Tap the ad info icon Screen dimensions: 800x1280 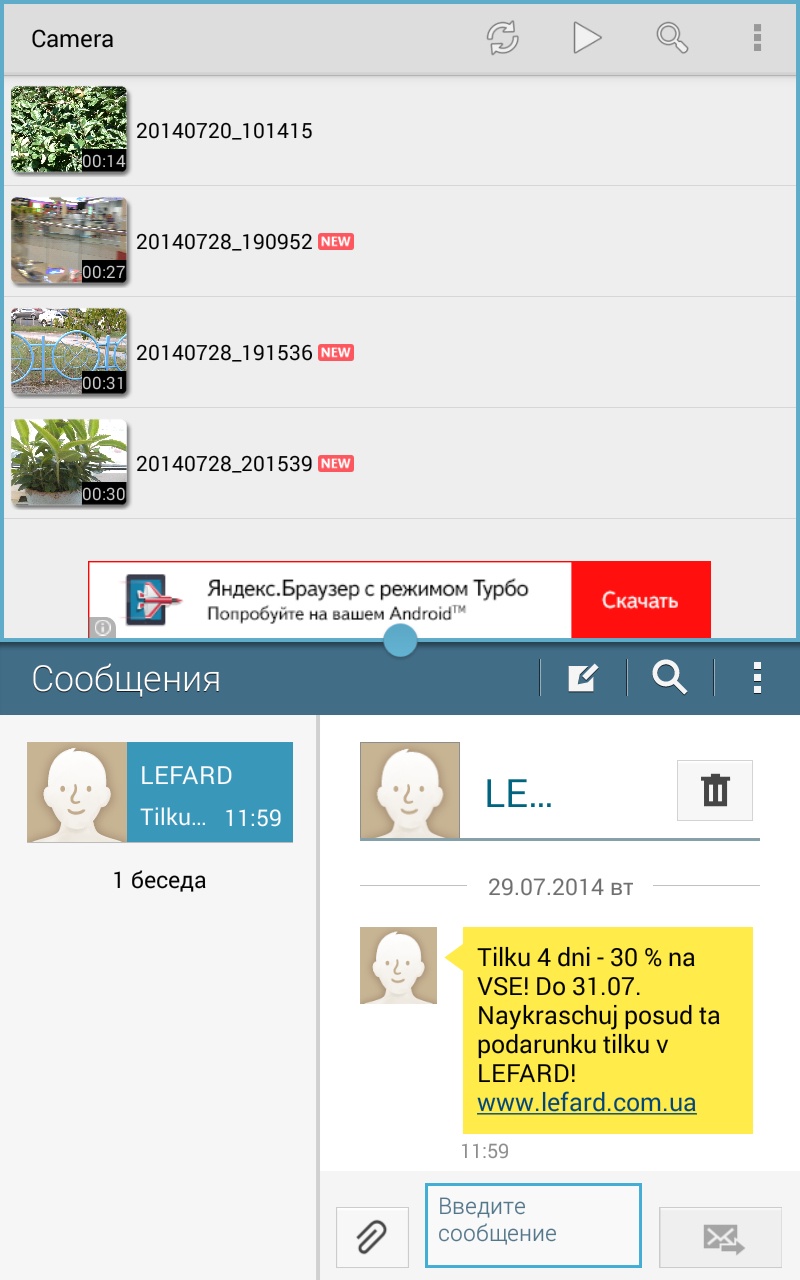pyautogui.click(x=102, y=628)
